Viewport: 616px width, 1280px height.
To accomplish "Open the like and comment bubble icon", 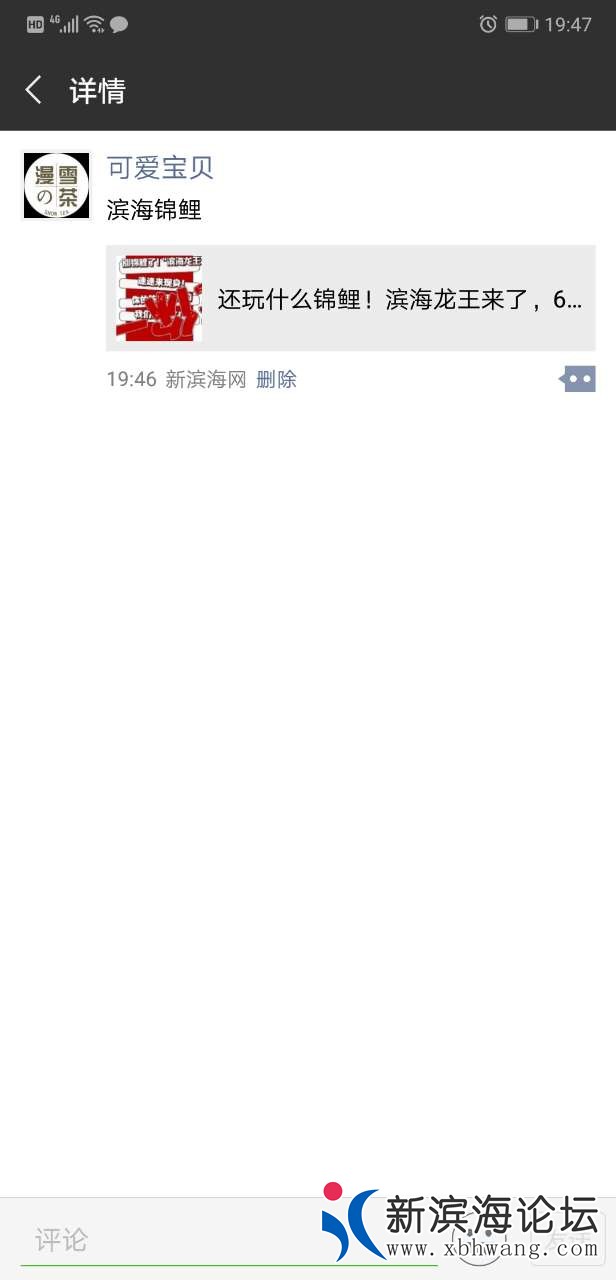I will (578, 379).
